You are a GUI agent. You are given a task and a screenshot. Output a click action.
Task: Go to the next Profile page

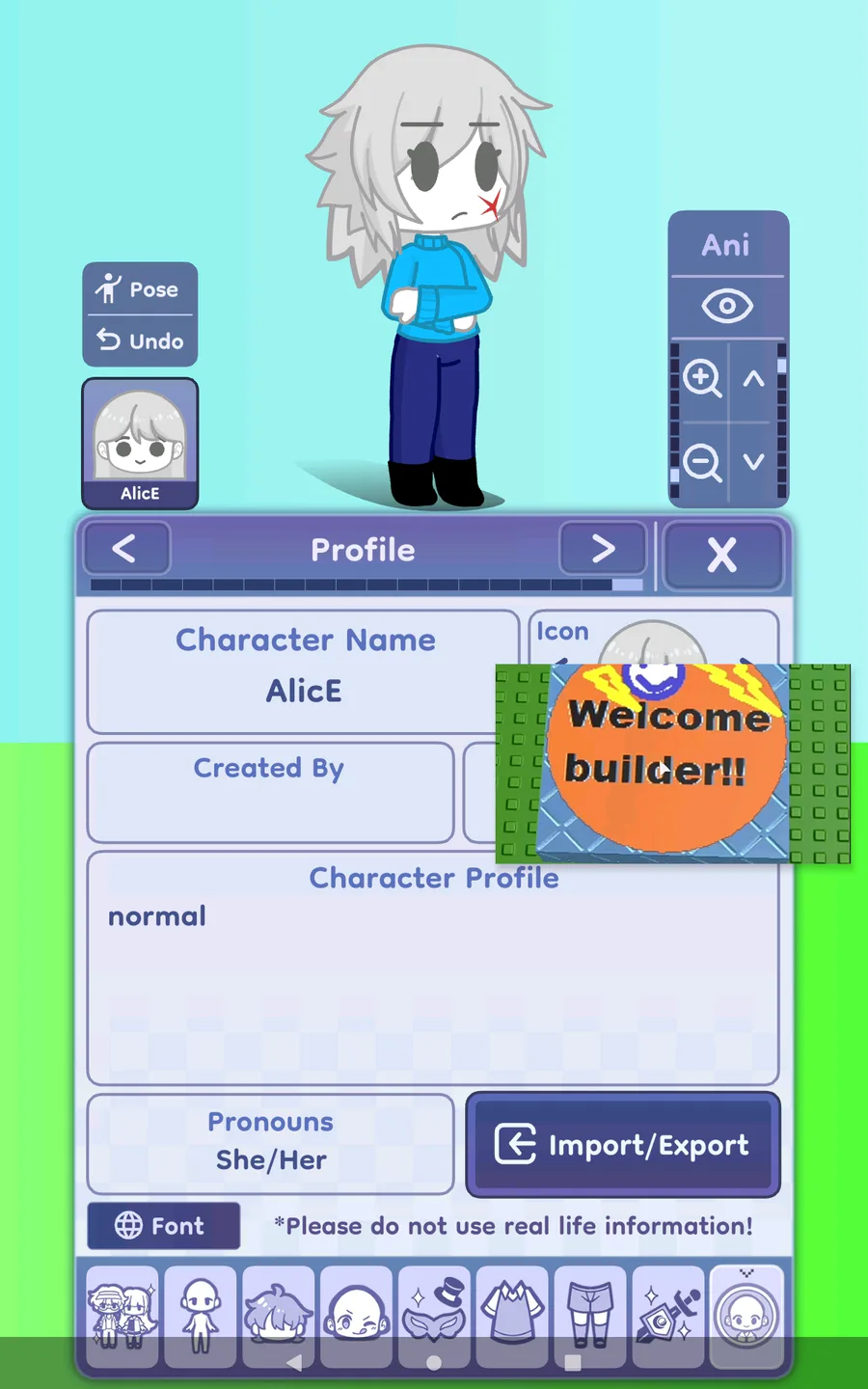pos(603,549)
